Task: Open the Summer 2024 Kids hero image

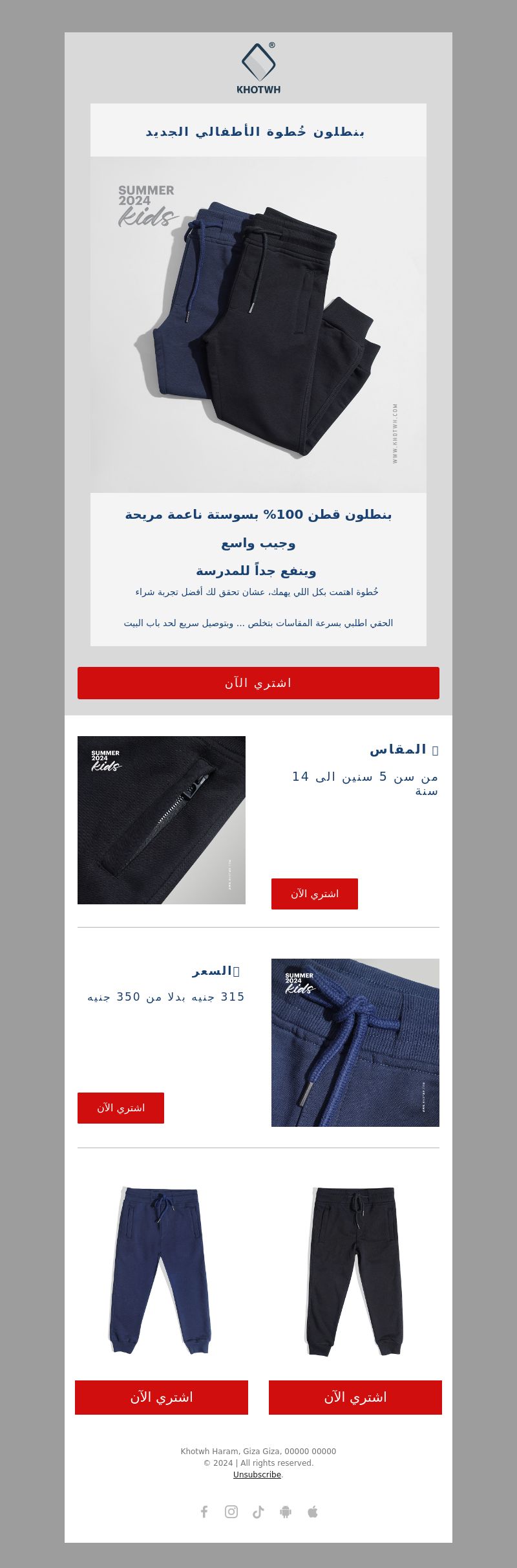Action: pyautogui.click(x=258, y=325)
